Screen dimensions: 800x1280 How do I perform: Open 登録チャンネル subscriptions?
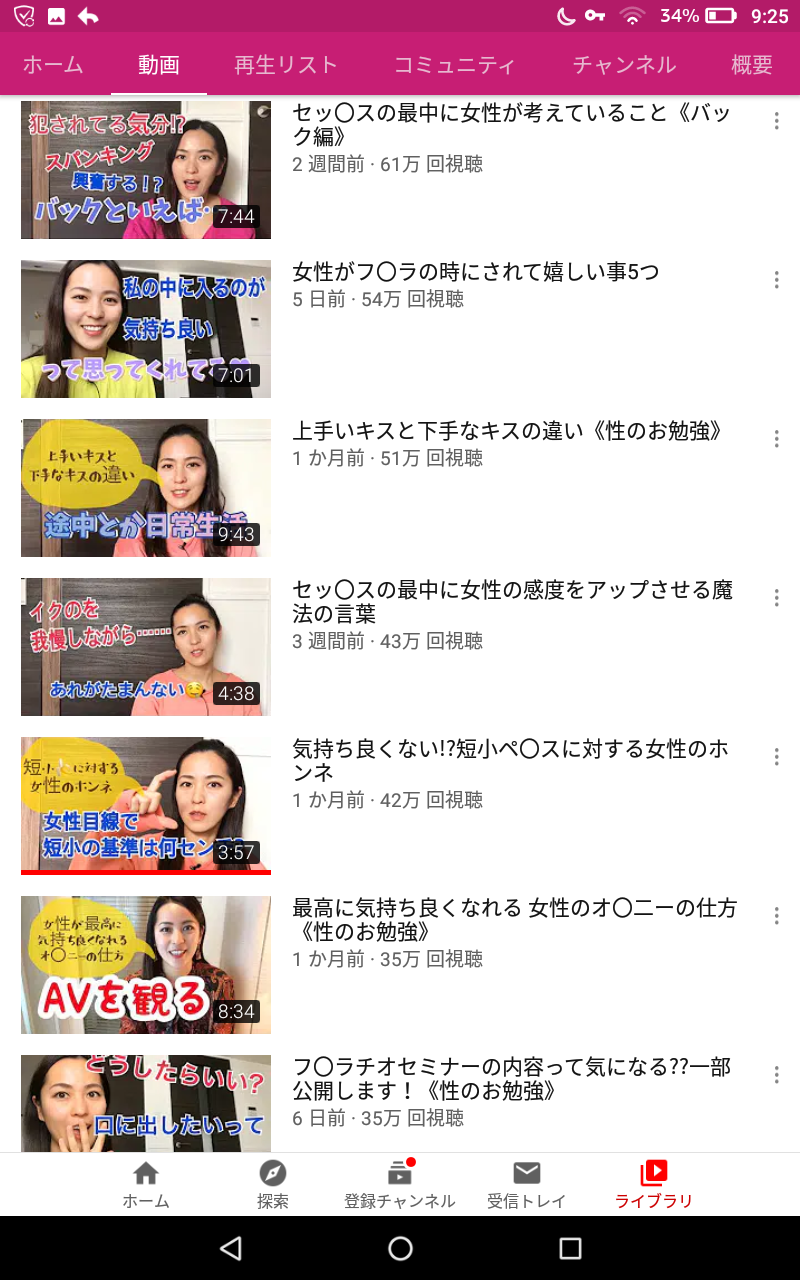click(400, 1185)
